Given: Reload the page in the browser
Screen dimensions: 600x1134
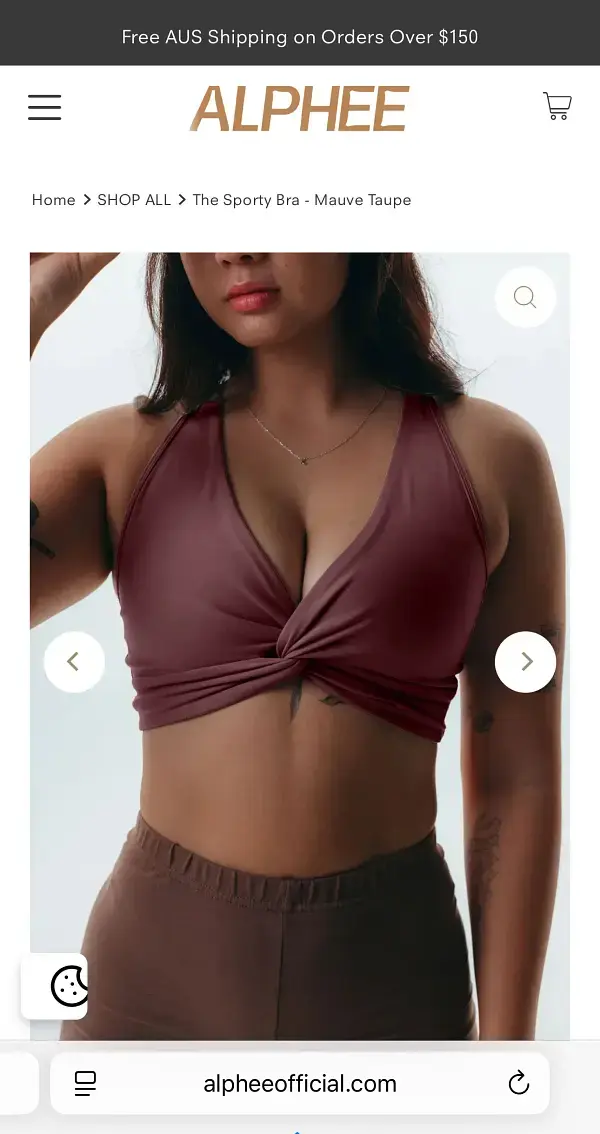Looking at the screenshot, I should pos(518,1083).
